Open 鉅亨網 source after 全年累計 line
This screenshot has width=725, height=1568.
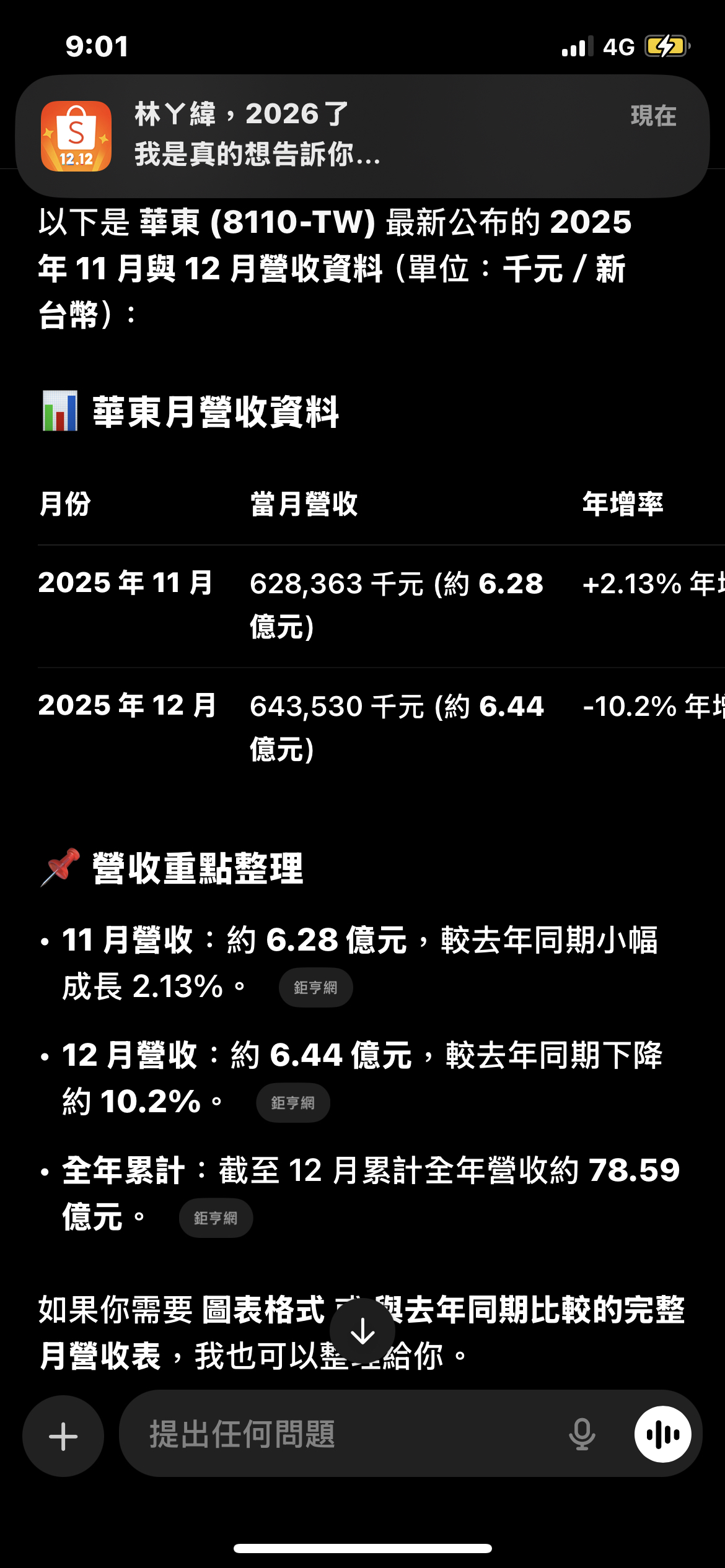pos(216,1218)
